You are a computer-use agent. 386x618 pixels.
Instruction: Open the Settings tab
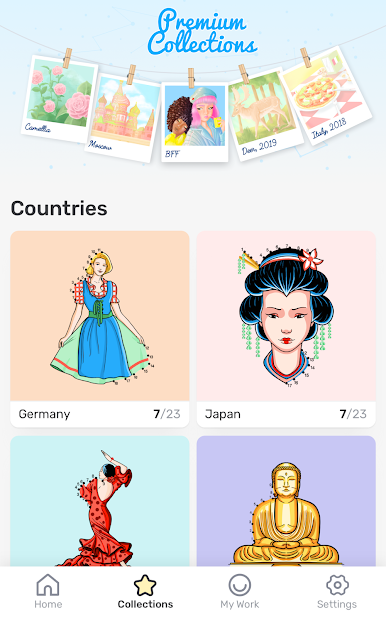[x=337, y=592]
